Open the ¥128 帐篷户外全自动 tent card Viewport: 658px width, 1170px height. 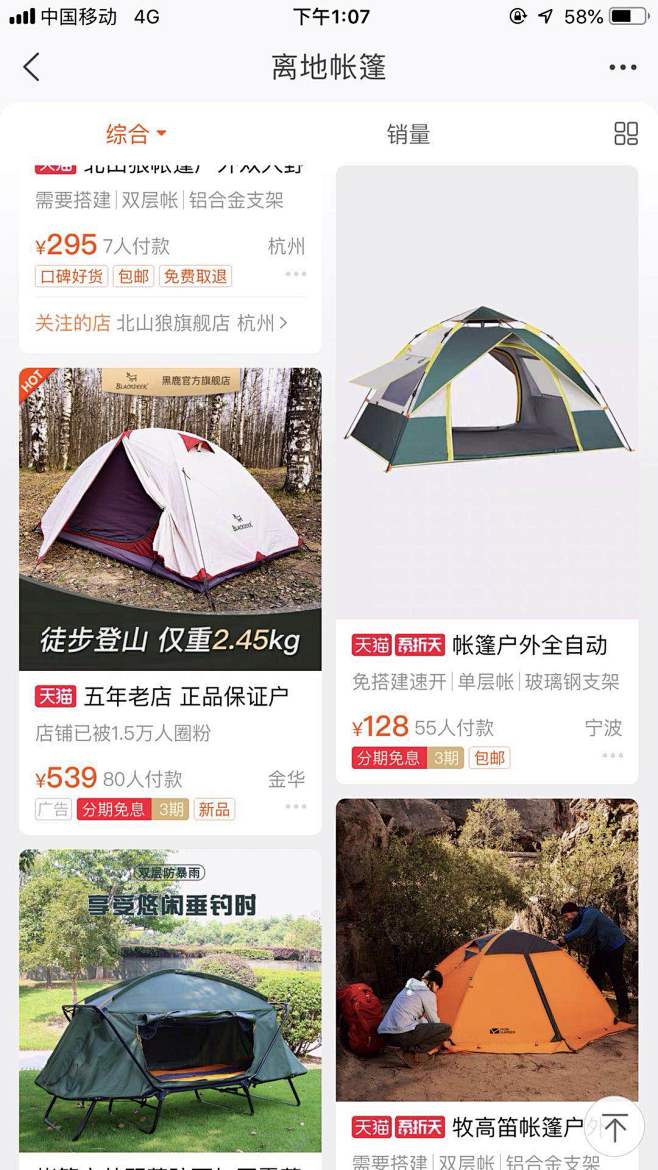[x=486, y=475]
